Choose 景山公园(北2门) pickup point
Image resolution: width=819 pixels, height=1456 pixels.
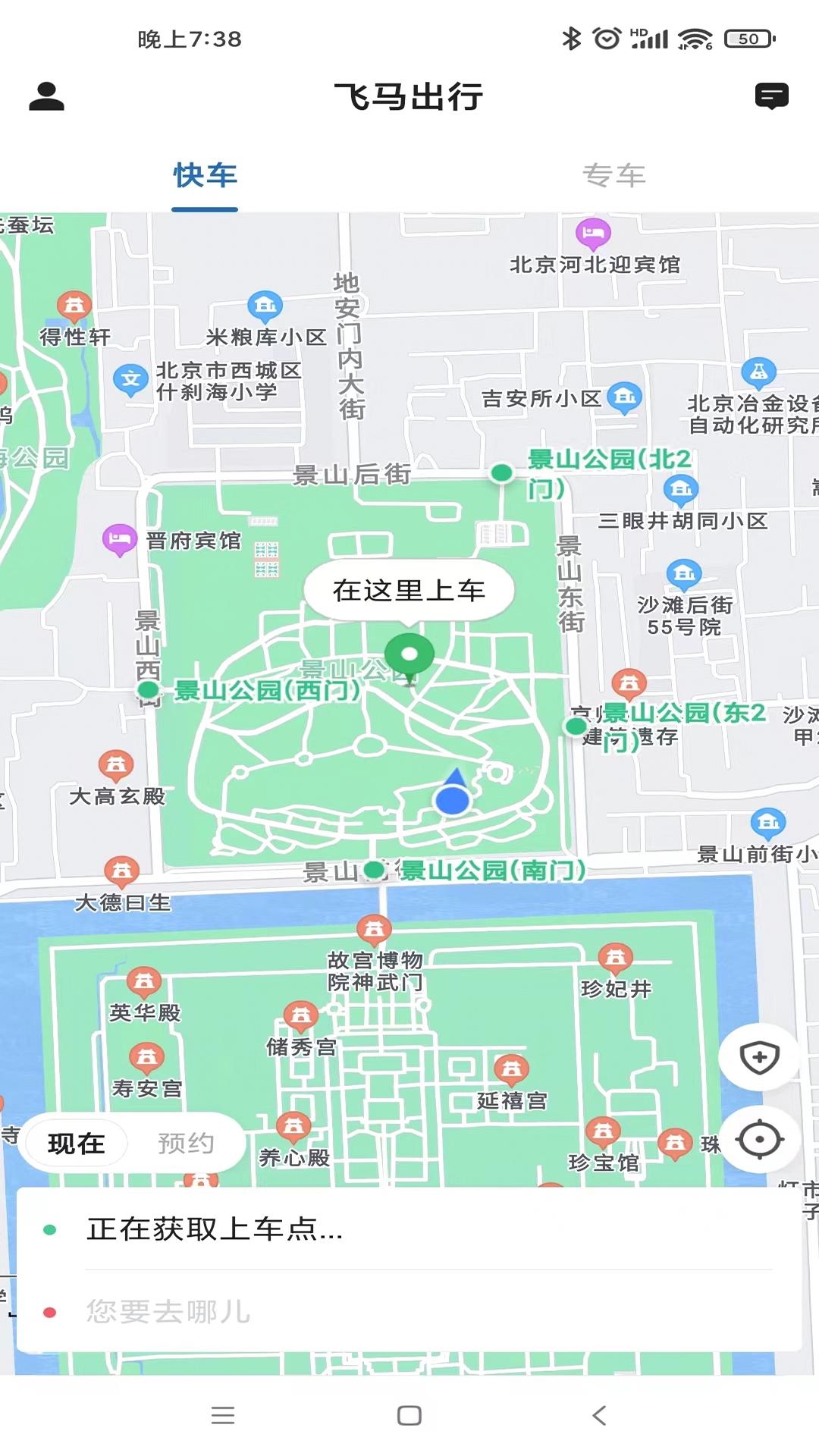coord(501,473)
